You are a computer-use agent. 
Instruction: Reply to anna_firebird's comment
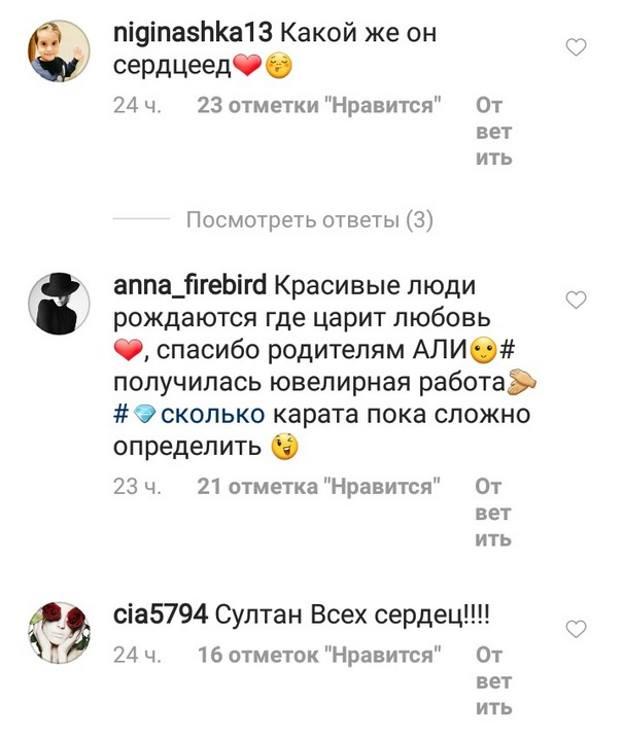coord(493,513)
